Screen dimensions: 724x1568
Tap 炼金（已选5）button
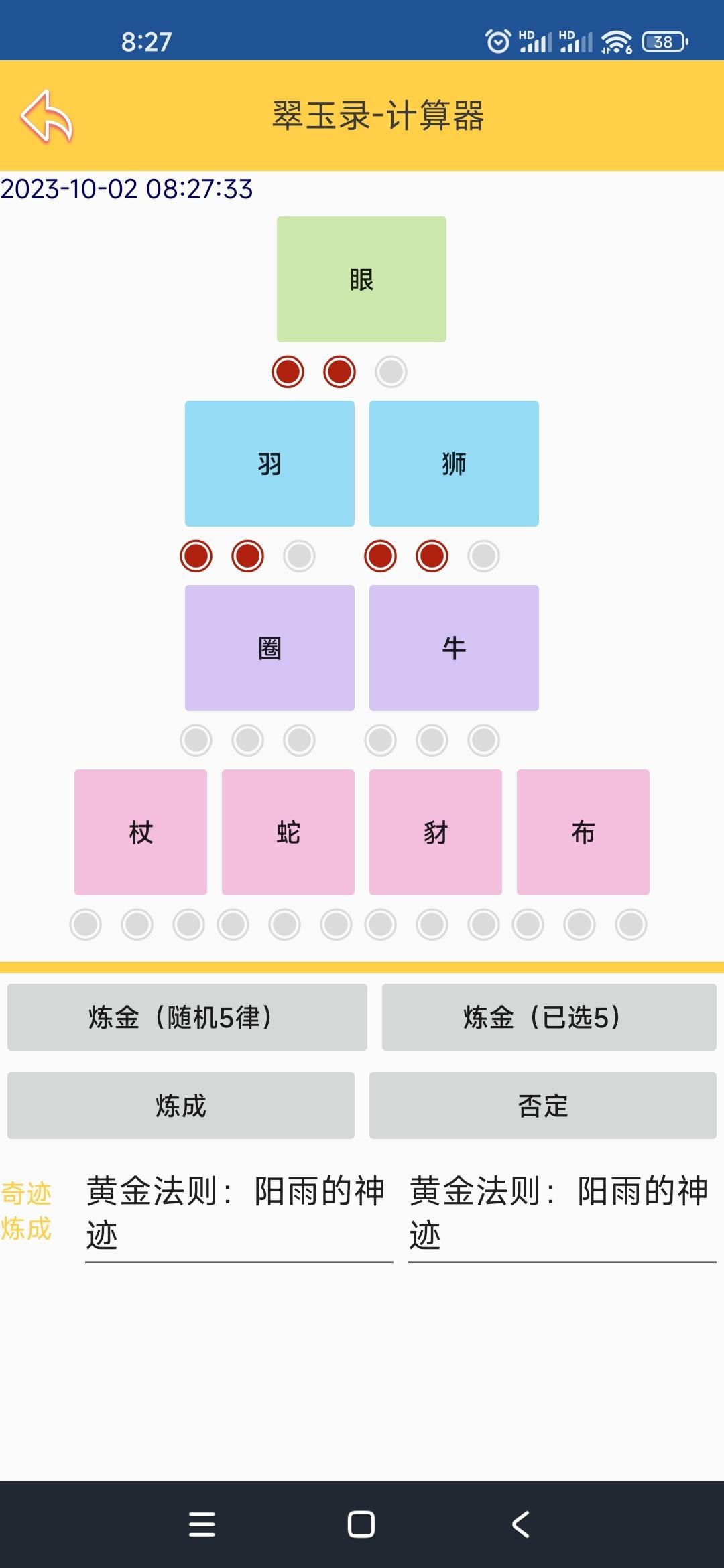coord(549,1017)
